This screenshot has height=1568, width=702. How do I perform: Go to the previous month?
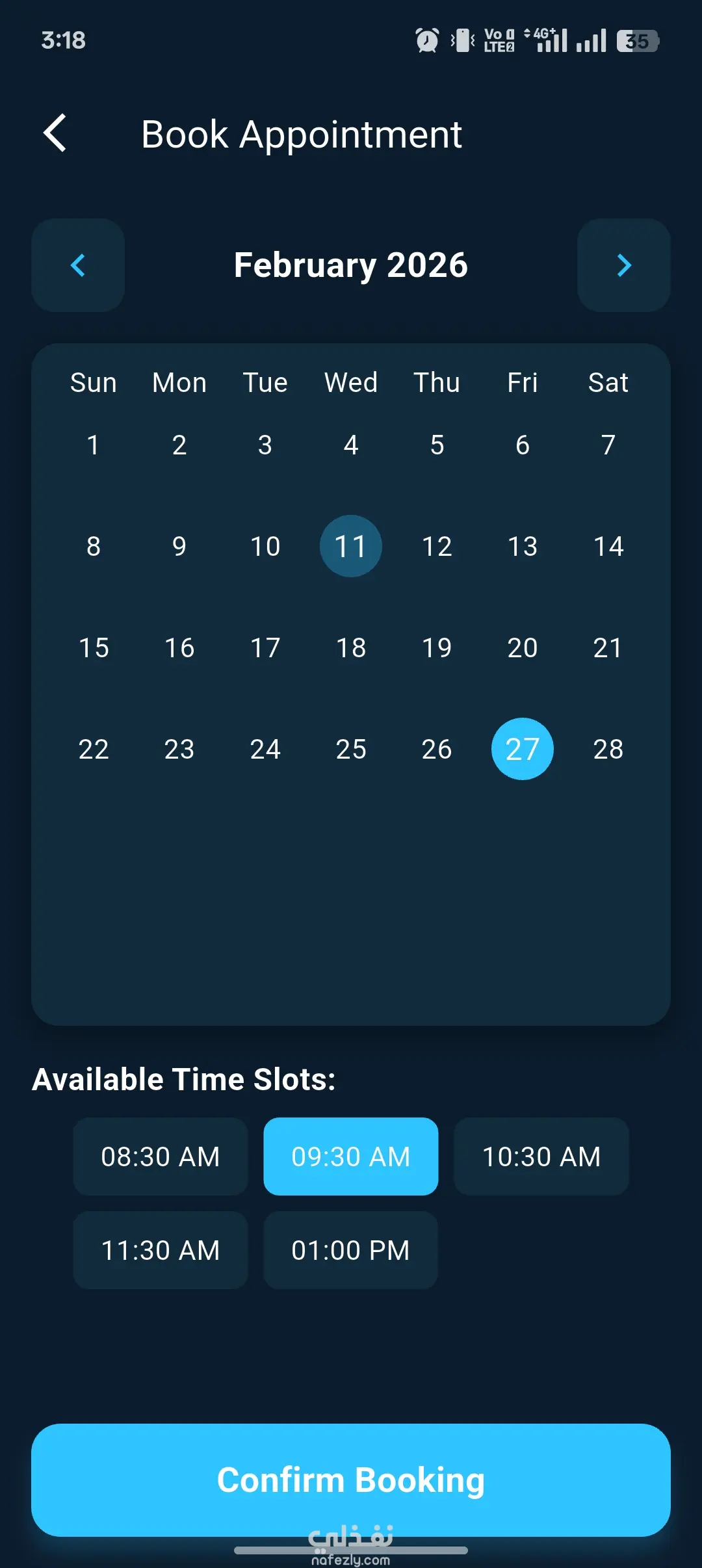click(x=78, y=265)
